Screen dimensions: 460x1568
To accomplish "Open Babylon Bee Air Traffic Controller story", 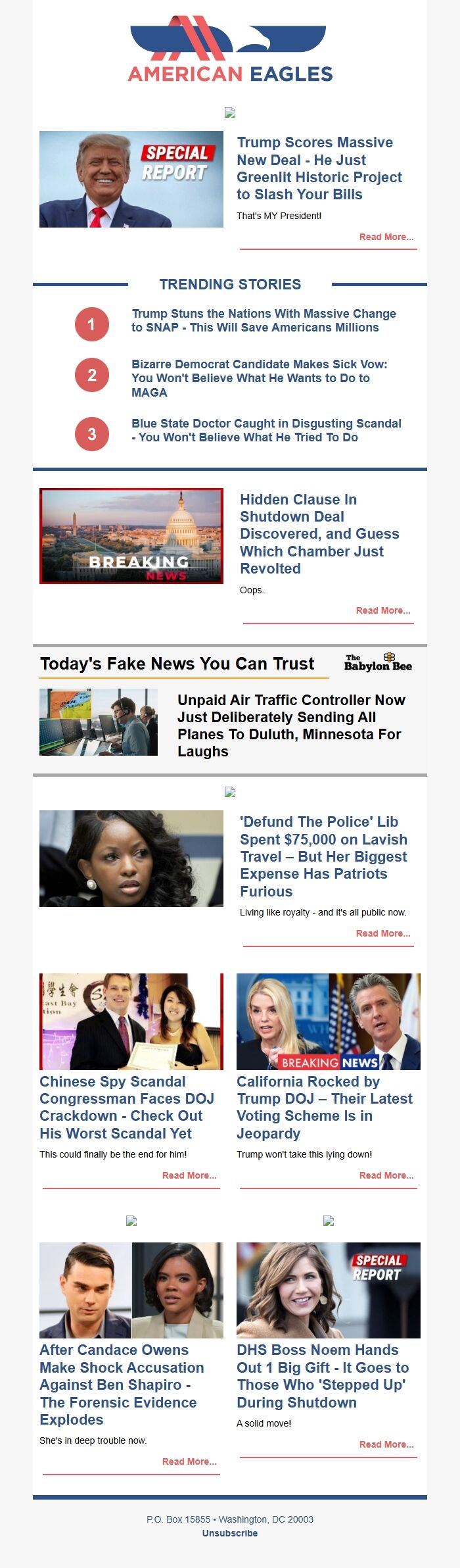I will [x=290, y=725].
